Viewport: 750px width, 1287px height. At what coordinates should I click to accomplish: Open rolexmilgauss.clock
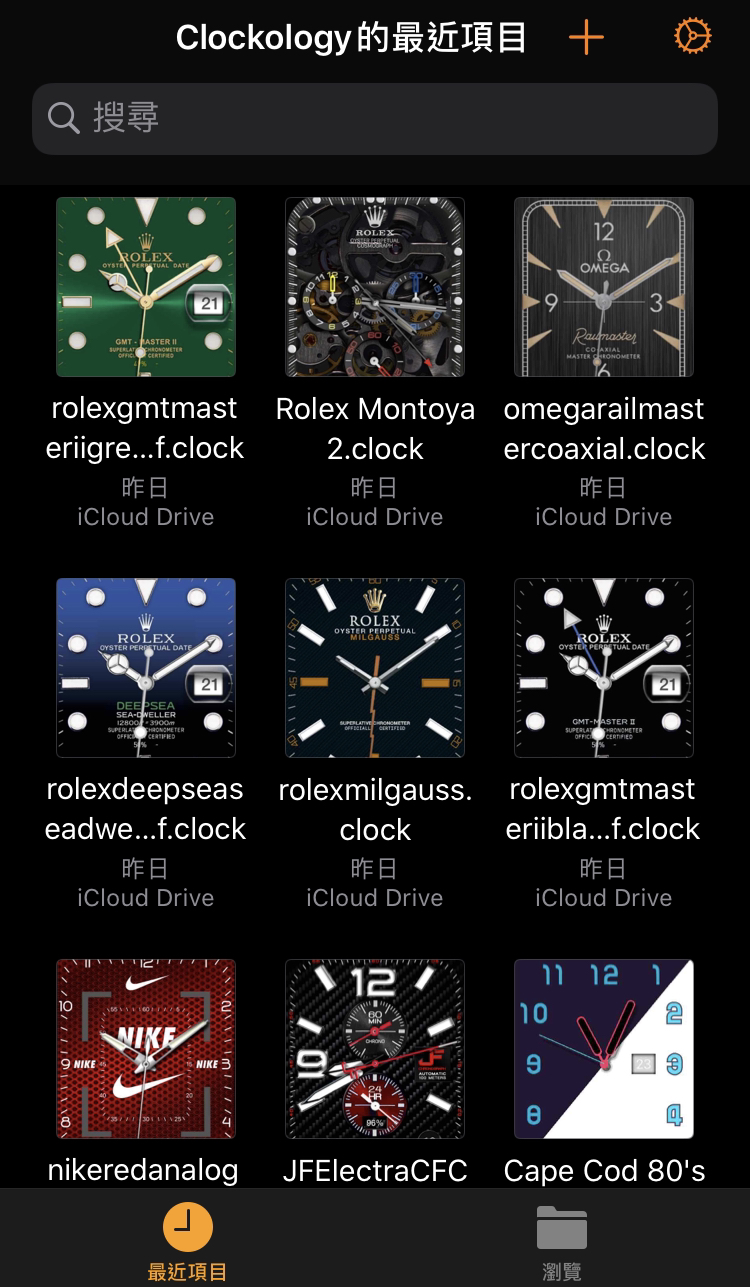coord(375,668)
